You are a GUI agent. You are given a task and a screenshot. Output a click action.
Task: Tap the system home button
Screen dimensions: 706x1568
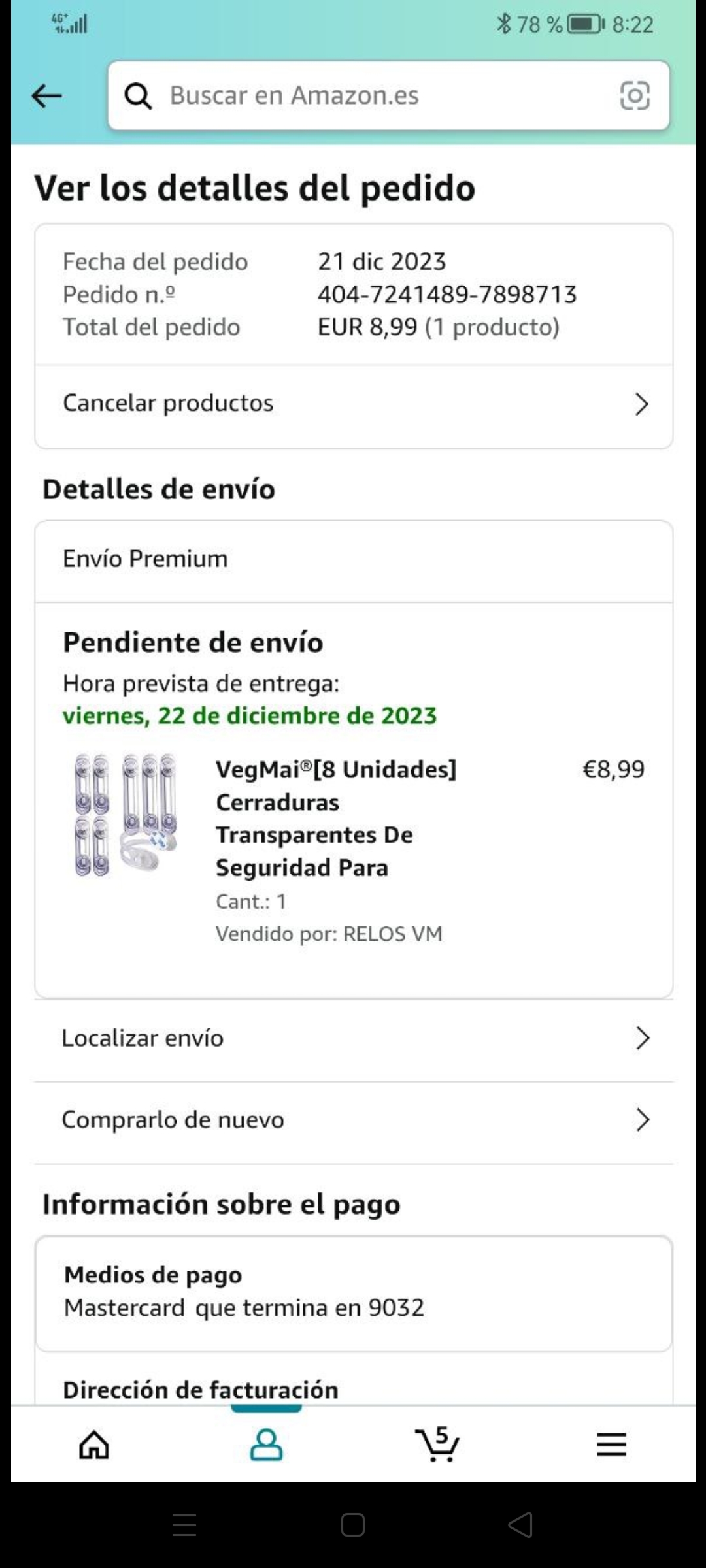(353, 1526)
